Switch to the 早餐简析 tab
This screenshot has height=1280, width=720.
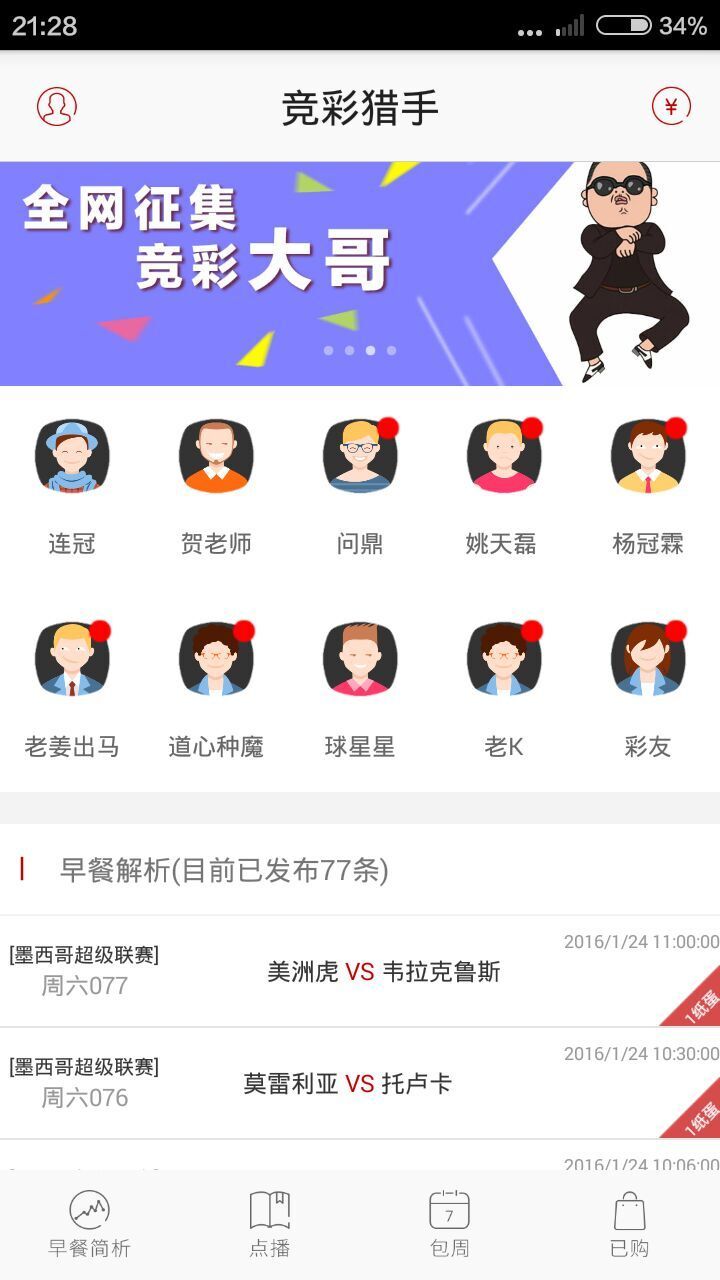point(90,1224)
